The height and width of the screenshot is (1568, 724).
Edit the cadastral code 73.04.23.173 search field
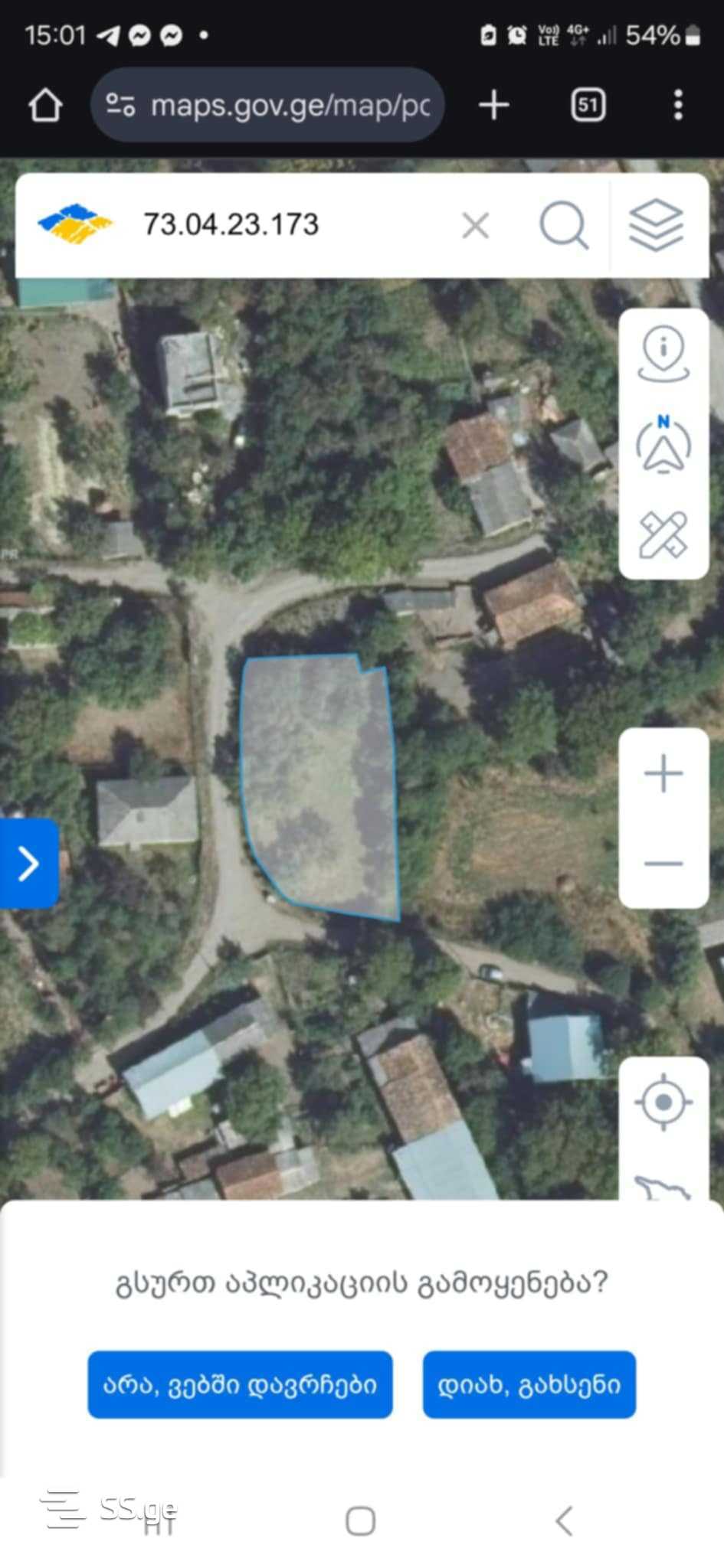291,224
